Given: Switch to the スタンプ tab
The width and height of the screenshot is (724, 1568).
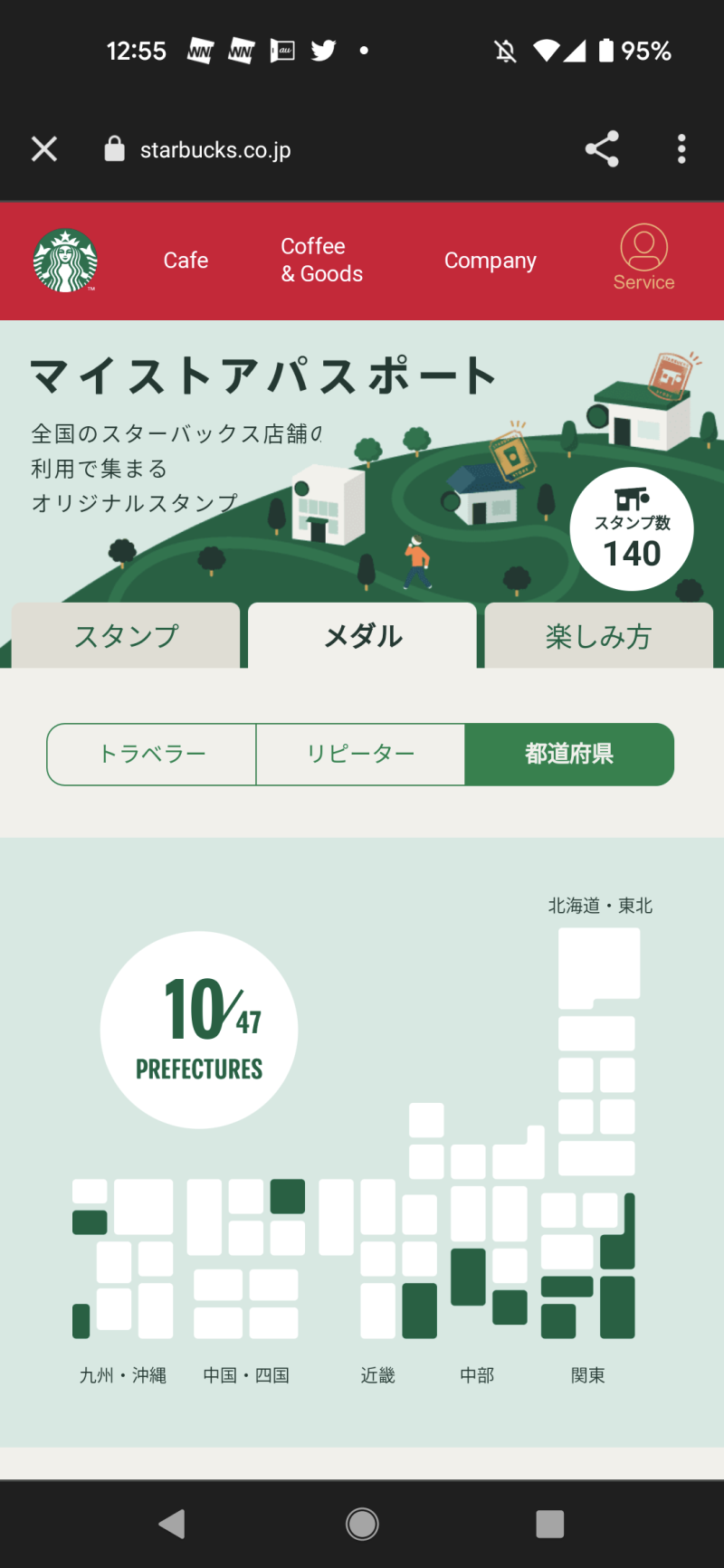Looking at the screenshot, I should click(126, 636).
